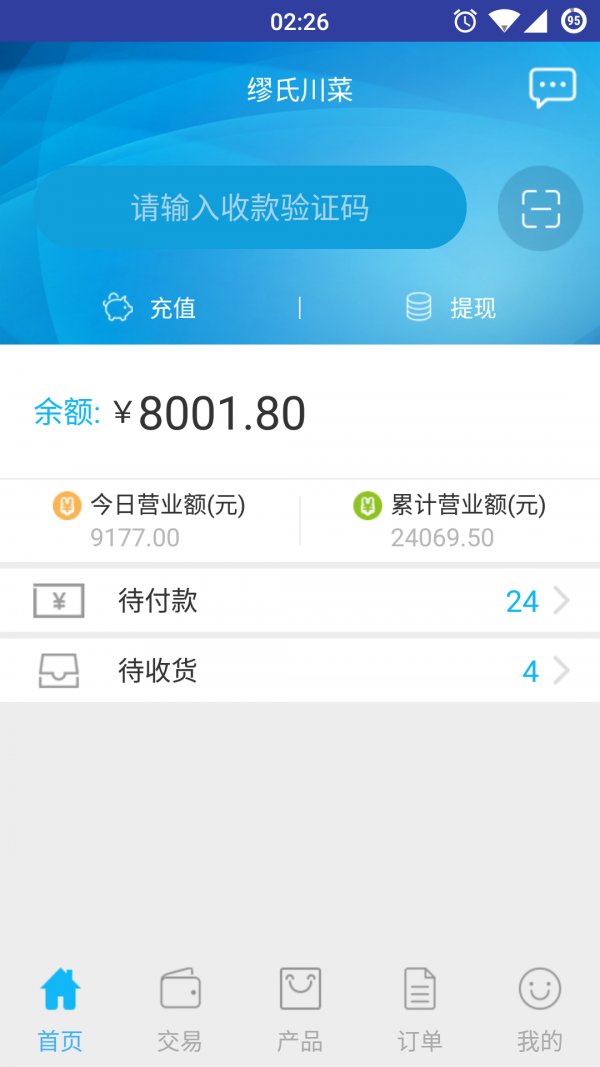Screen dimensions: 600x1067
Task: Switch to the 首页 home tab
Action: tap(60, 1008)
